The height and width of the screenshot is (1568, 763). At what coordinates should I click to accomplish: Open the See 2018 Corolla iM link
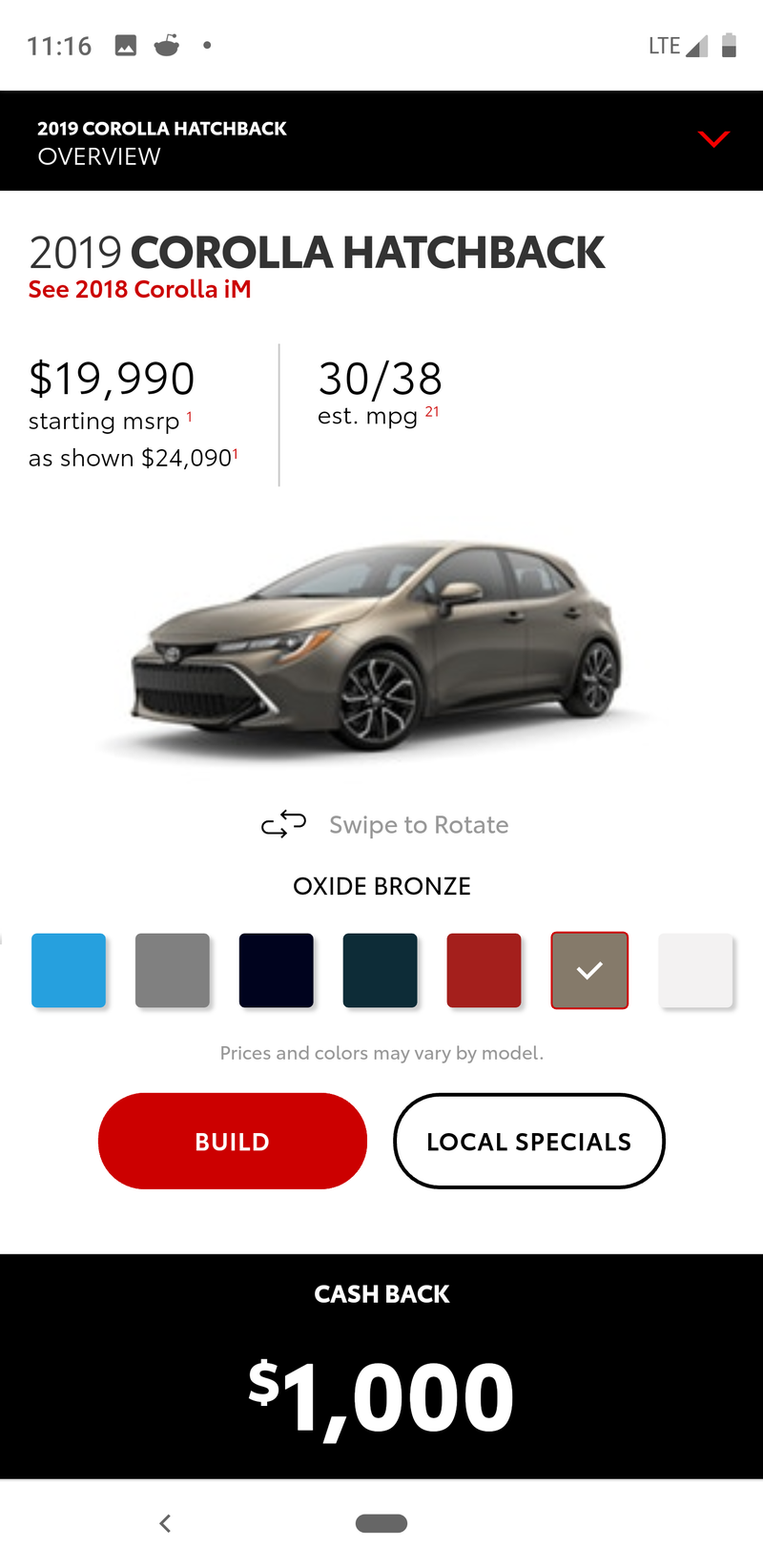[139, 290]
